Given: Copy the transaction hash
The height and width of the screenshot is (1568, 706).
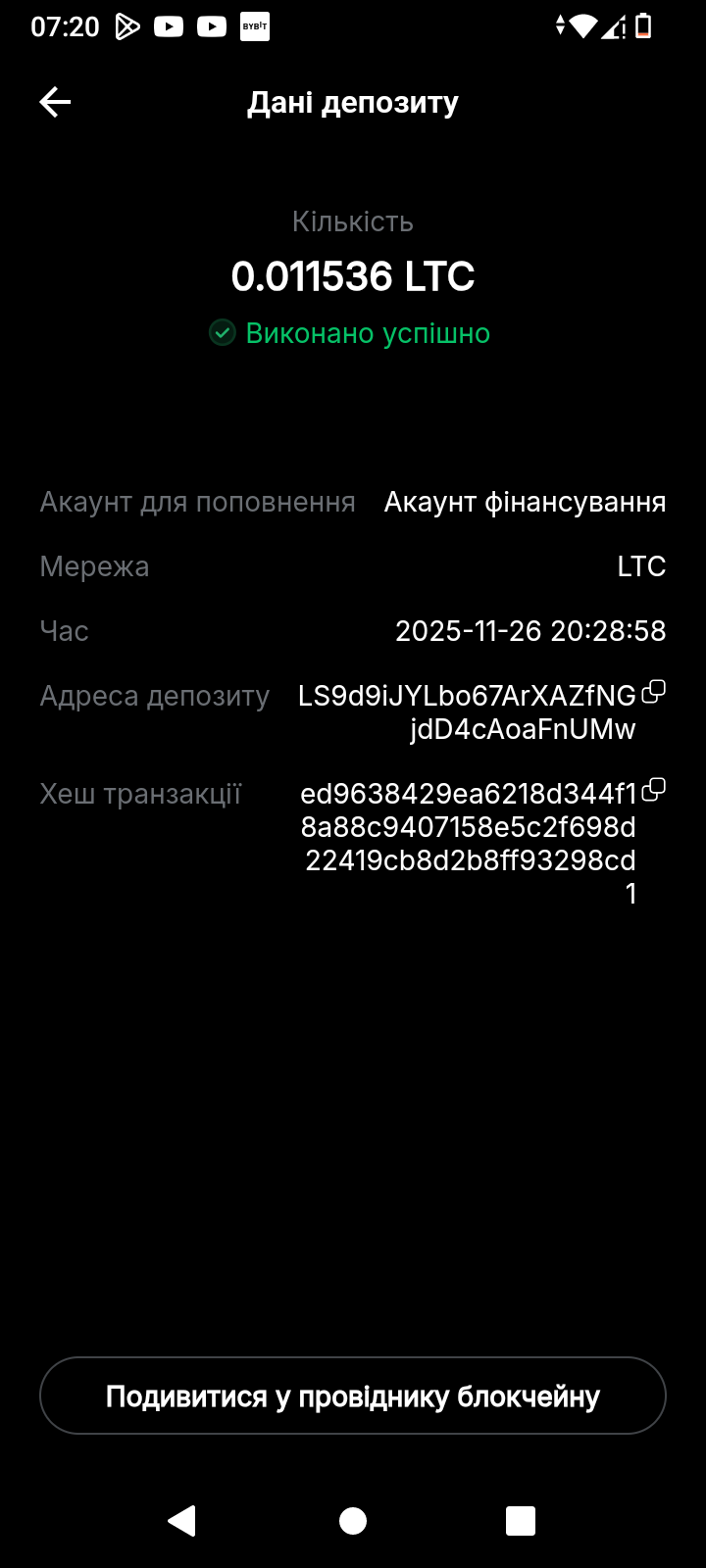Looking at the screenshot, I should (653, 790).
